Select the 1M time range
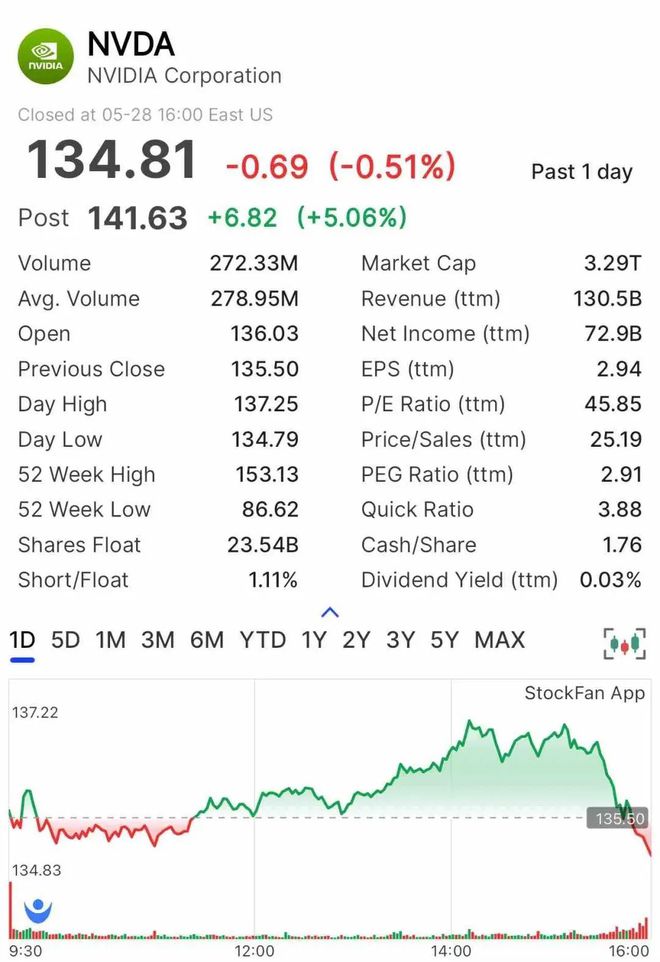The image size is (660, 962). (110, 640)
